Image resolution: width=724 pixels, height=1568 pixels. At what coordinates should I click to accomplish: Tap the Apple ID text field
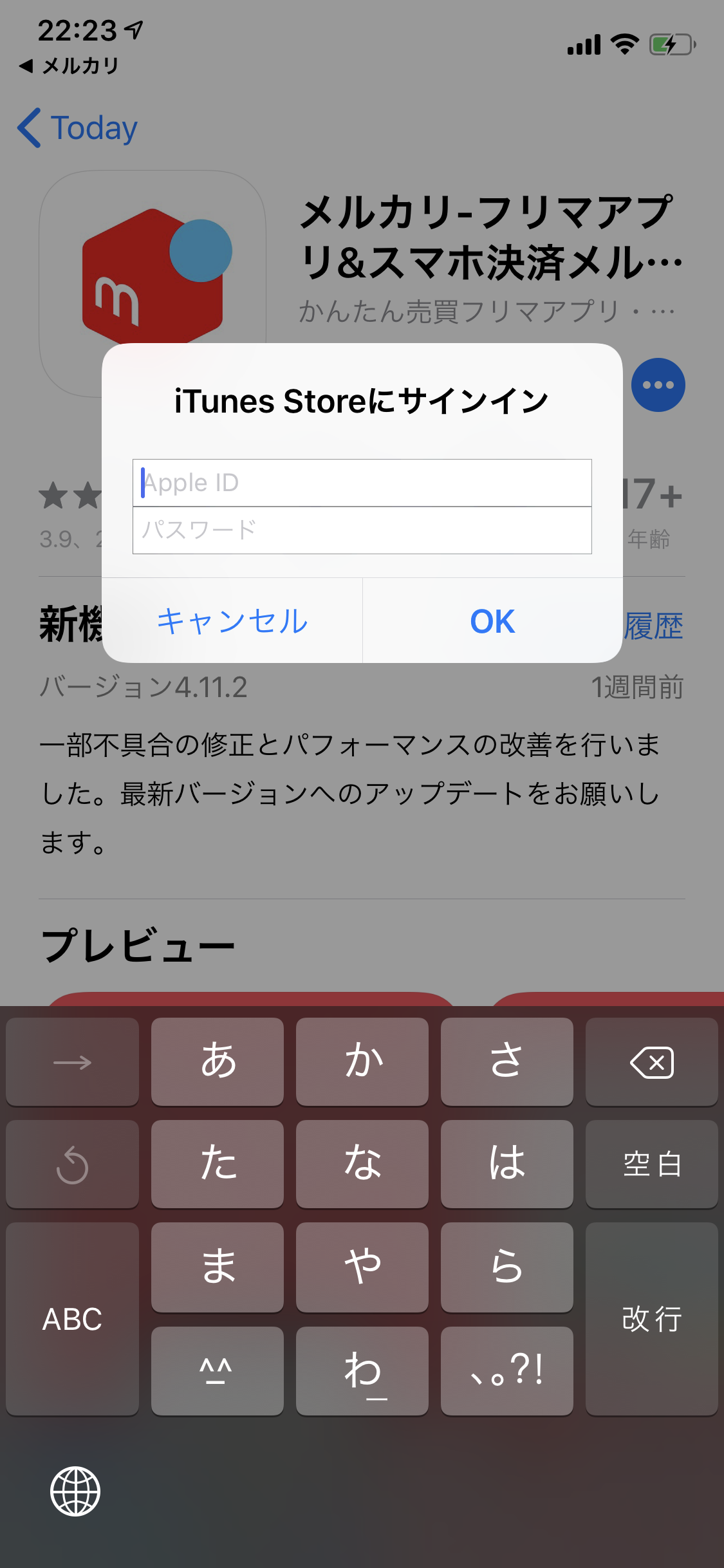[x=362, y=483]
